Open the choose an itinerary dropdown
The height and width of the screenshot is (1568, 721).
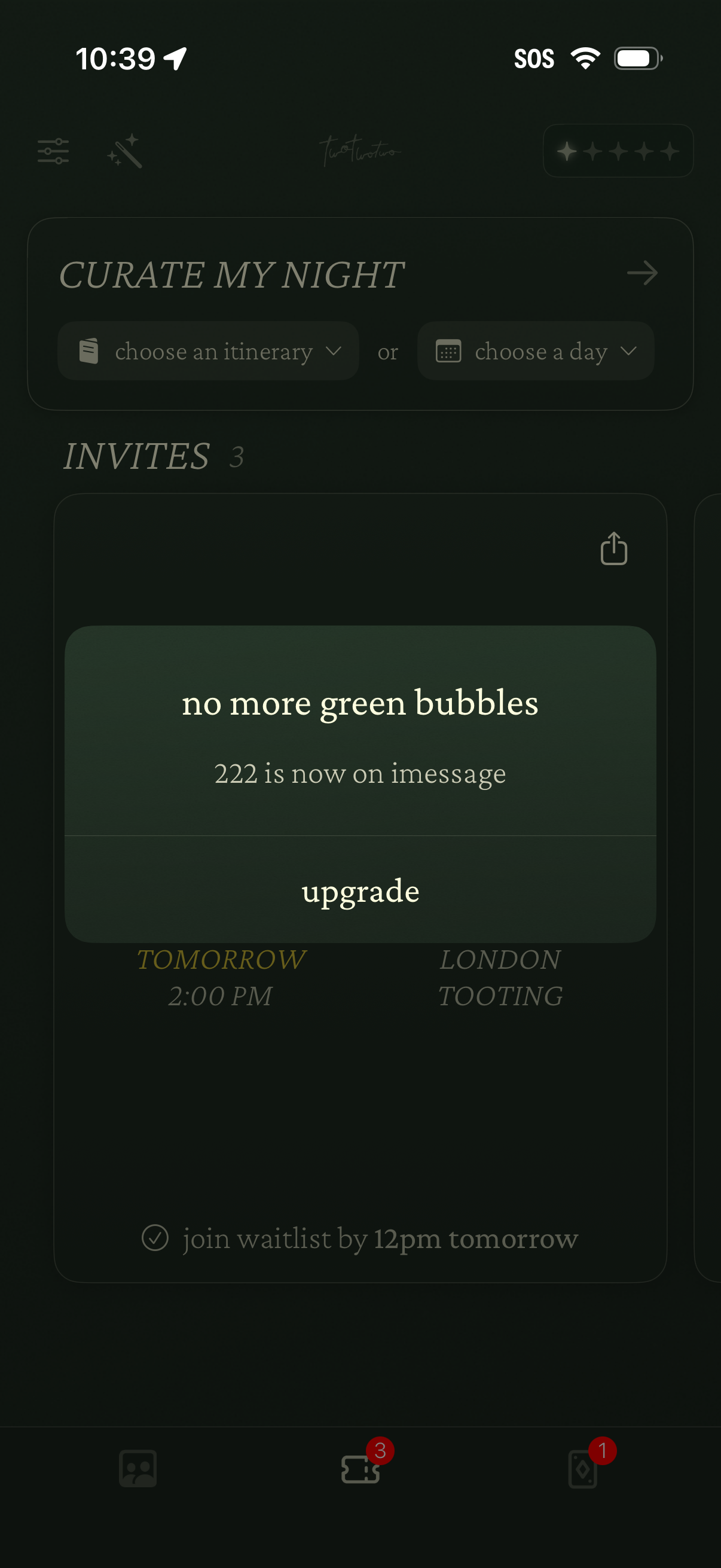tap(207, 350)
